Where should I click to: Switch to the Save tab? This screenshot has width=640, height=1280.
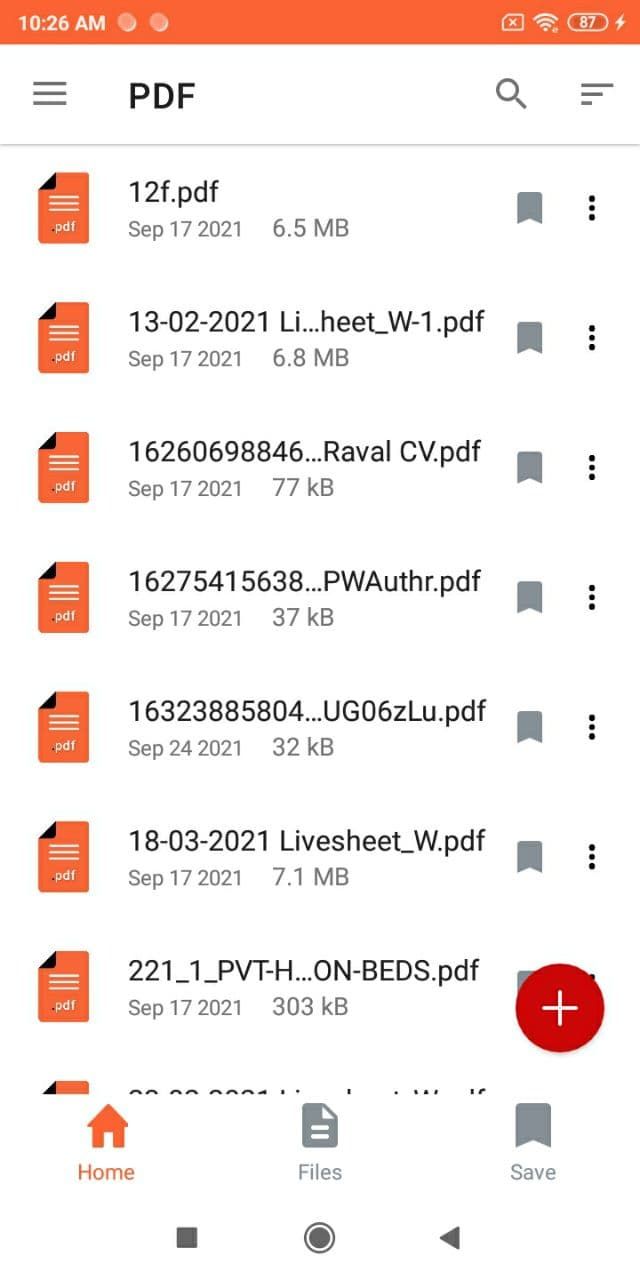click(x=532, y=1143)
